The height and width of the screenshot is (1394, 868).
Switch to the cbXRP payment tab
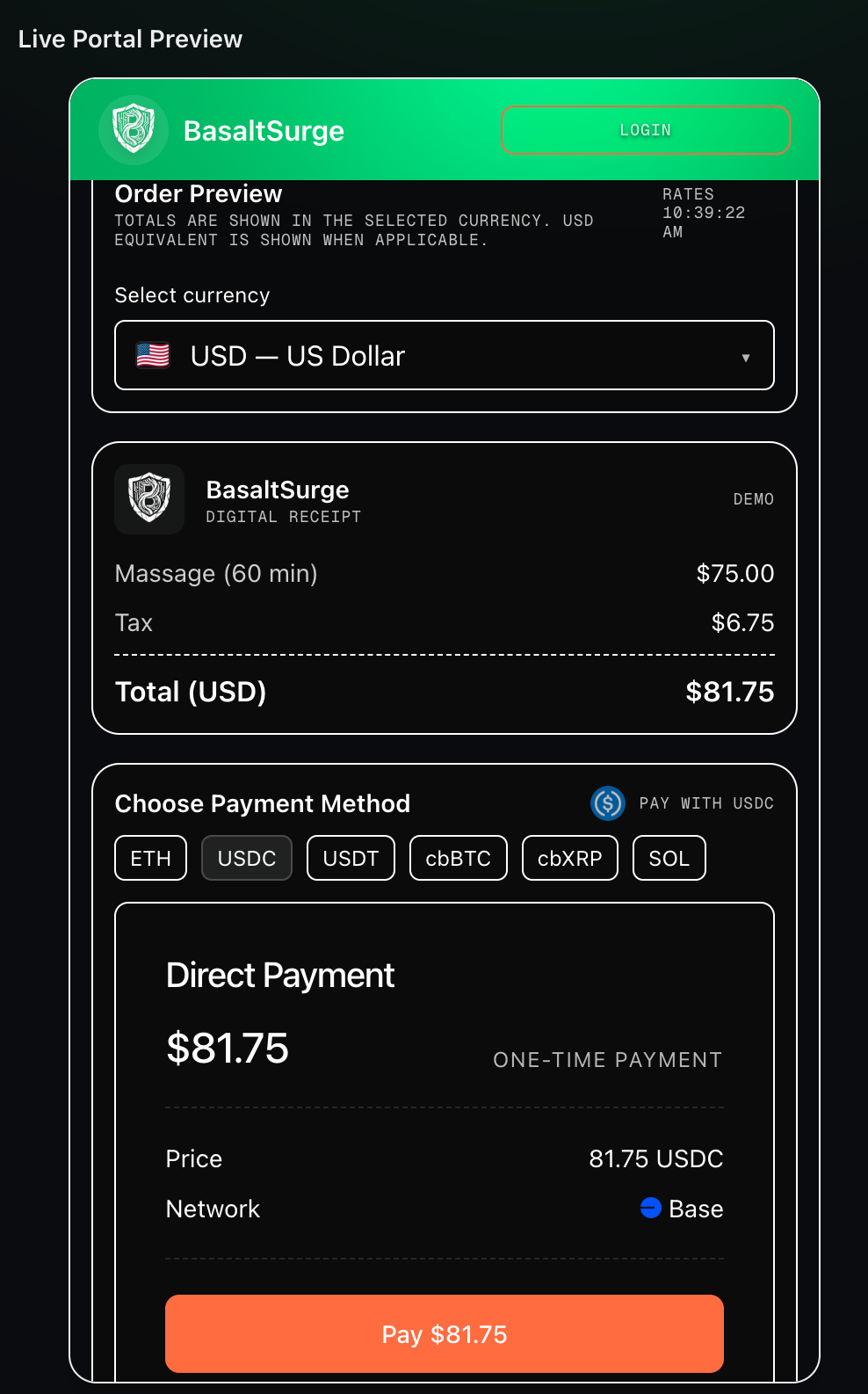[x=569, y=858]
